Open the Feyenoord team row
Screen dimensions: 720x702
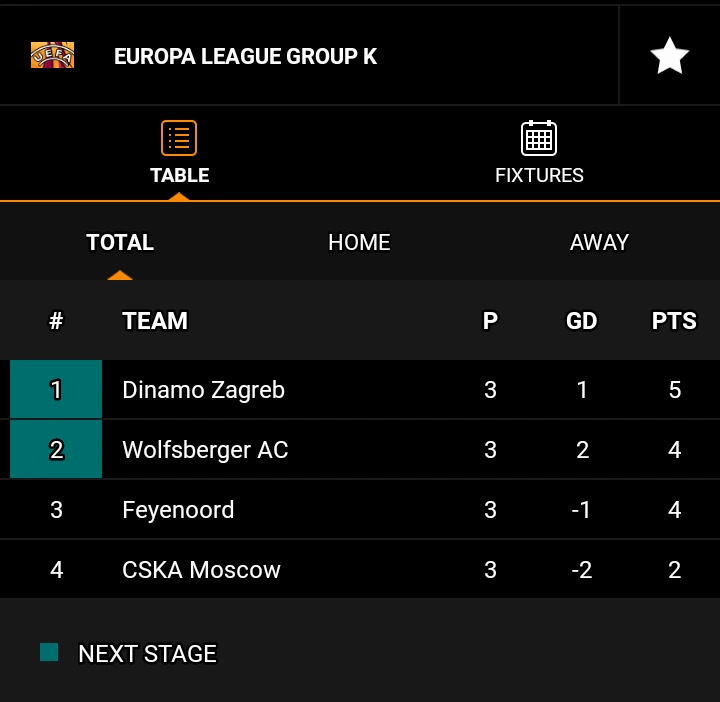tap(178, 510)
